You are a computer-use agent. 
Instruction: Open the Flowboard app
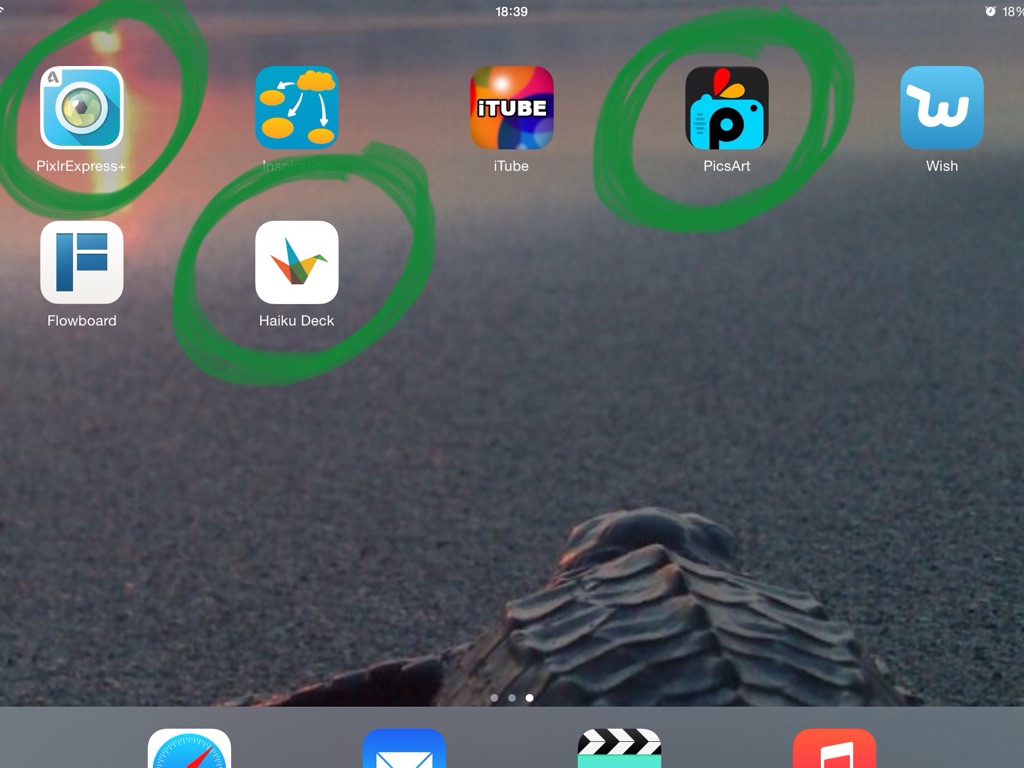click(82, 262)
